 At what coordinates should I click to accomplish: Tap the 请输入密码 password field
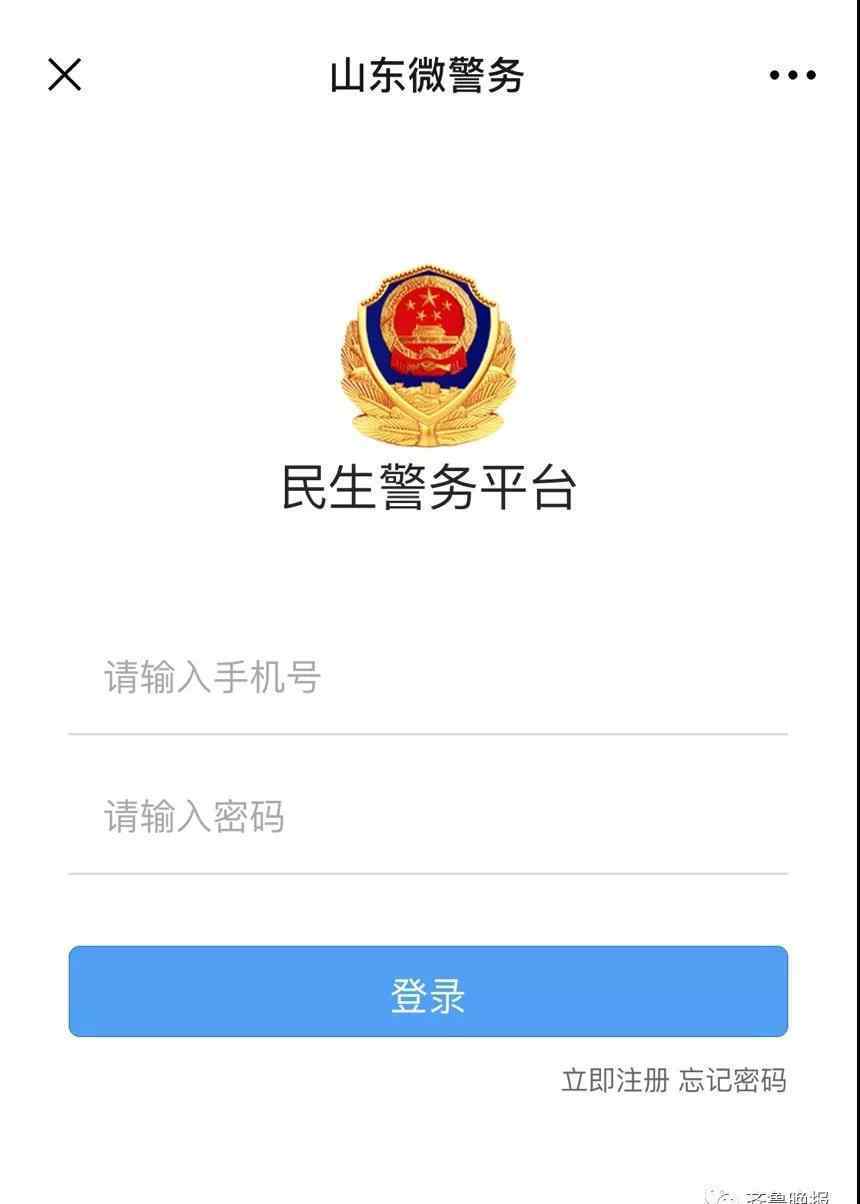pyautogui.click(x=428, y=817)
